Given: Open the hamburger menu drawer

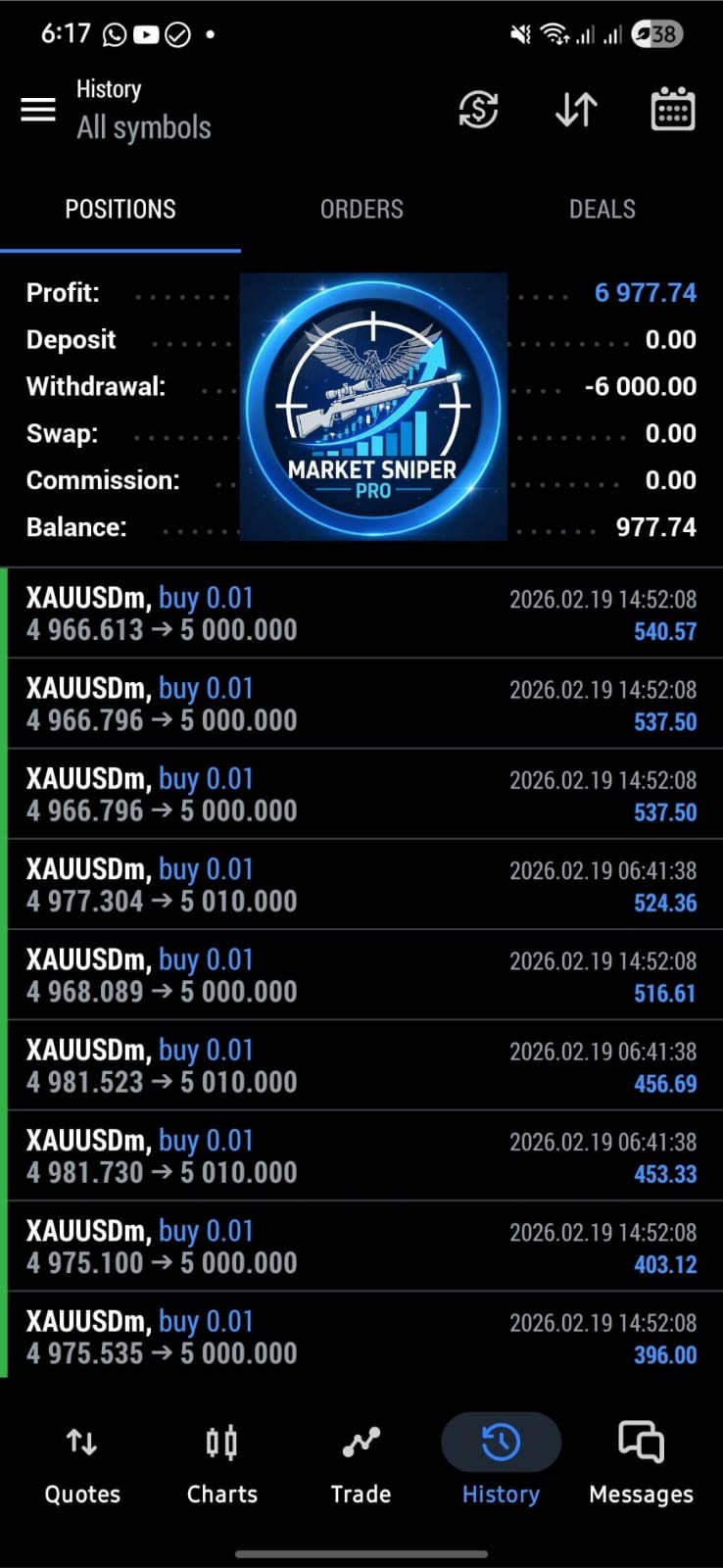Looking at the screenshot, I should (38, 109).
